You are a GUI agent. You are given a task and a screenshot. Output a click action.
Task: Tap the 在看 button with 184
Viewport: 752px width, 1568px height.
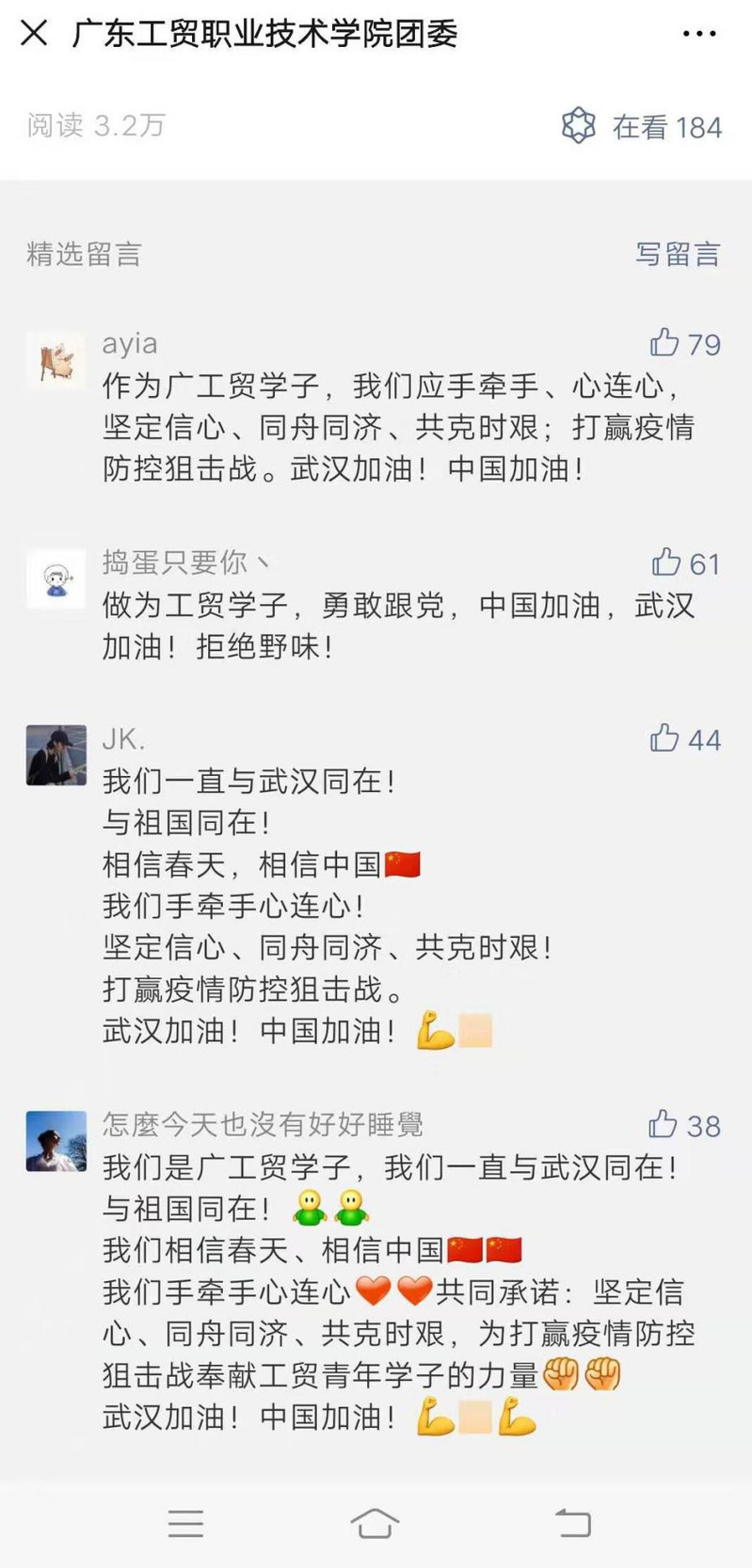pos(642,126)
